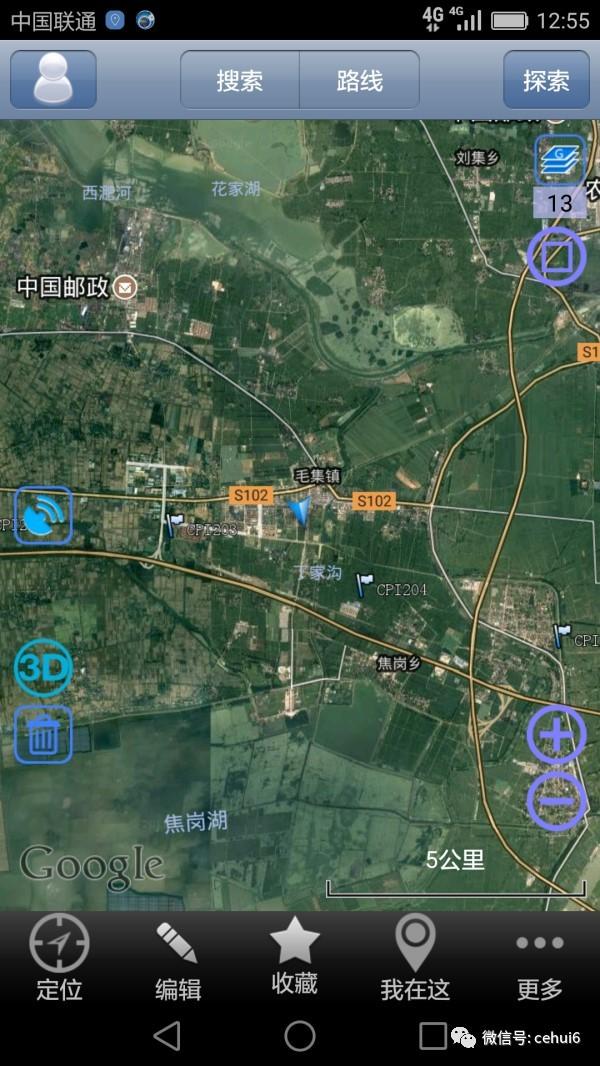
Task: Switch map to 3D view
Action: [x=43, y=669]
